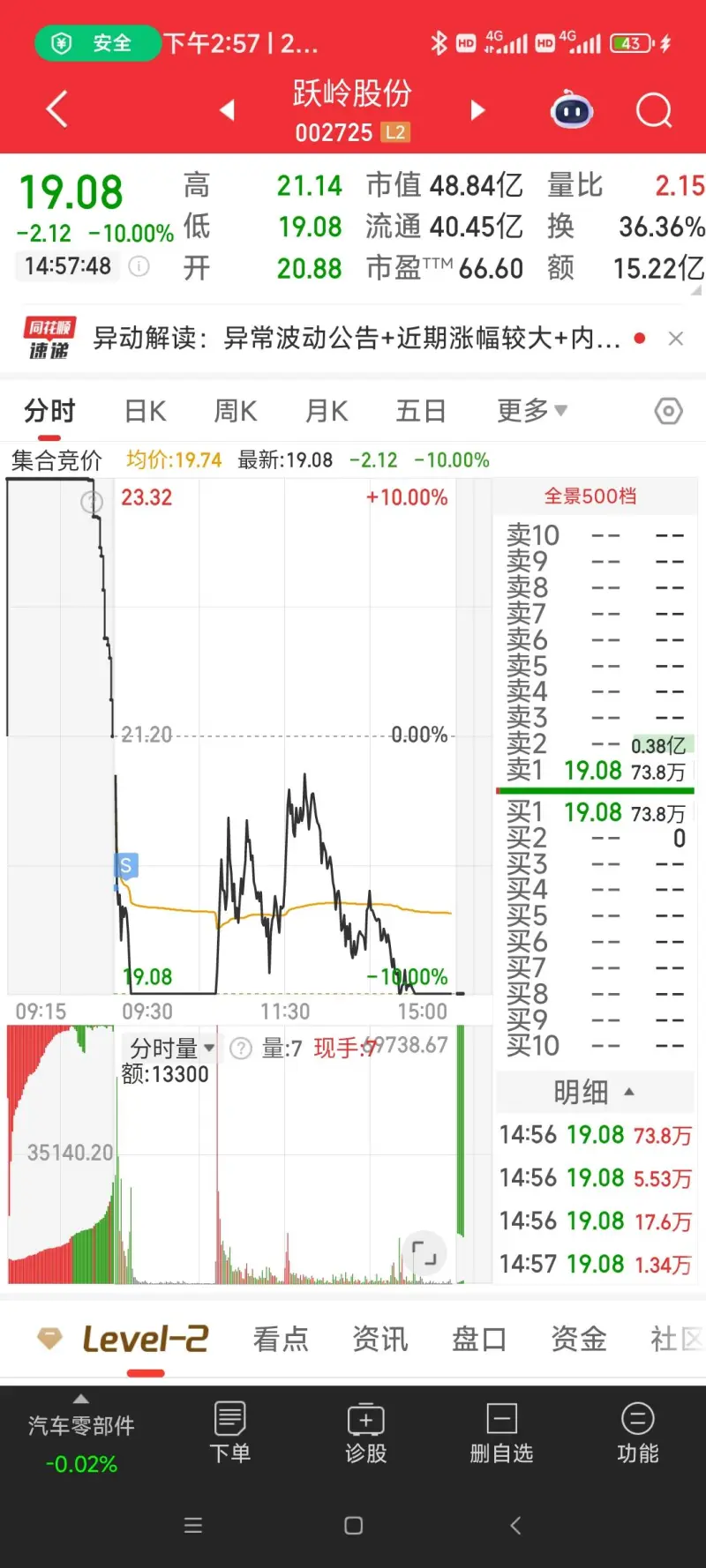
Task: Switch to the next stock
Action: [477, 110]
